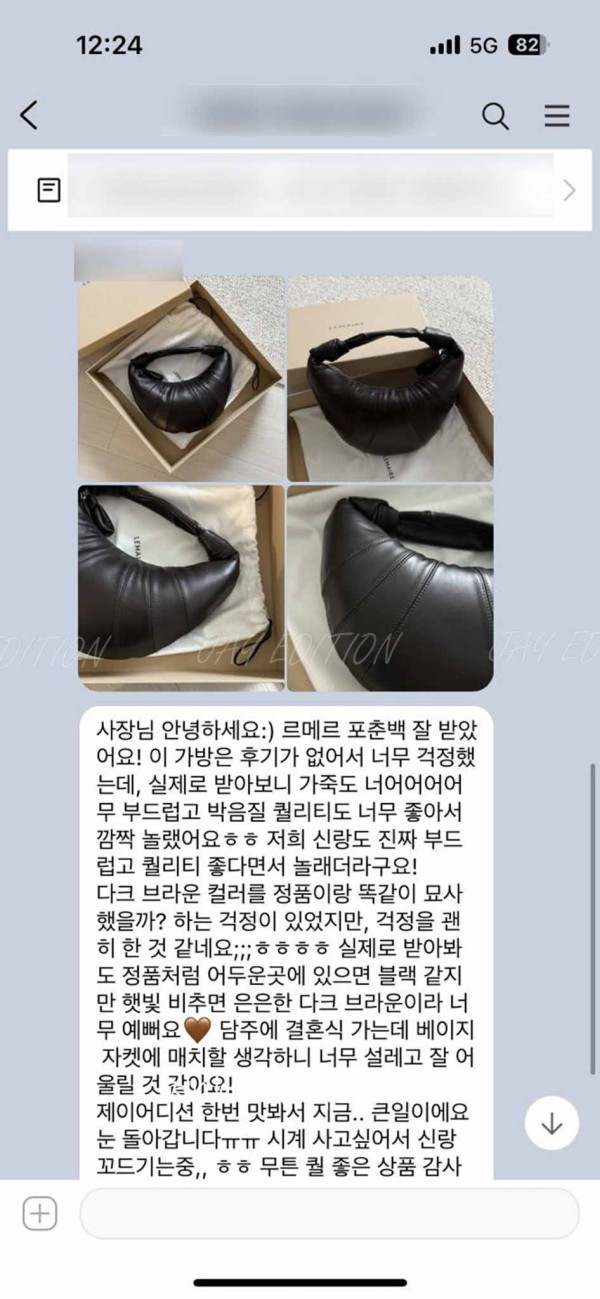Open the photo of bag in open box
Image resolution: width=600 pixels, height=1299 pixels.
click(181, 379)
